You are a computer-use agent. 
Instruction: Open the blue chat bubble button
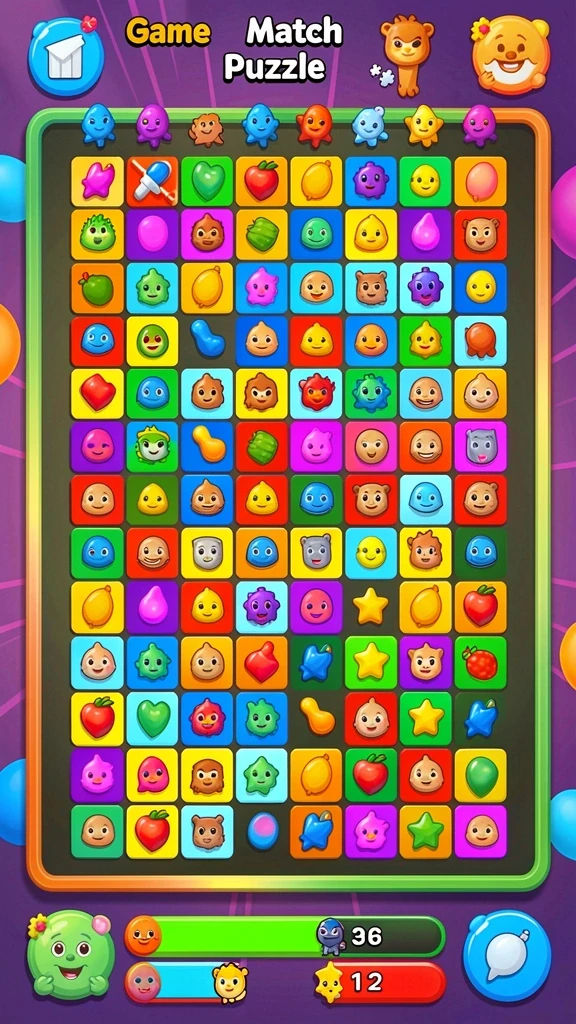[507, 955]
